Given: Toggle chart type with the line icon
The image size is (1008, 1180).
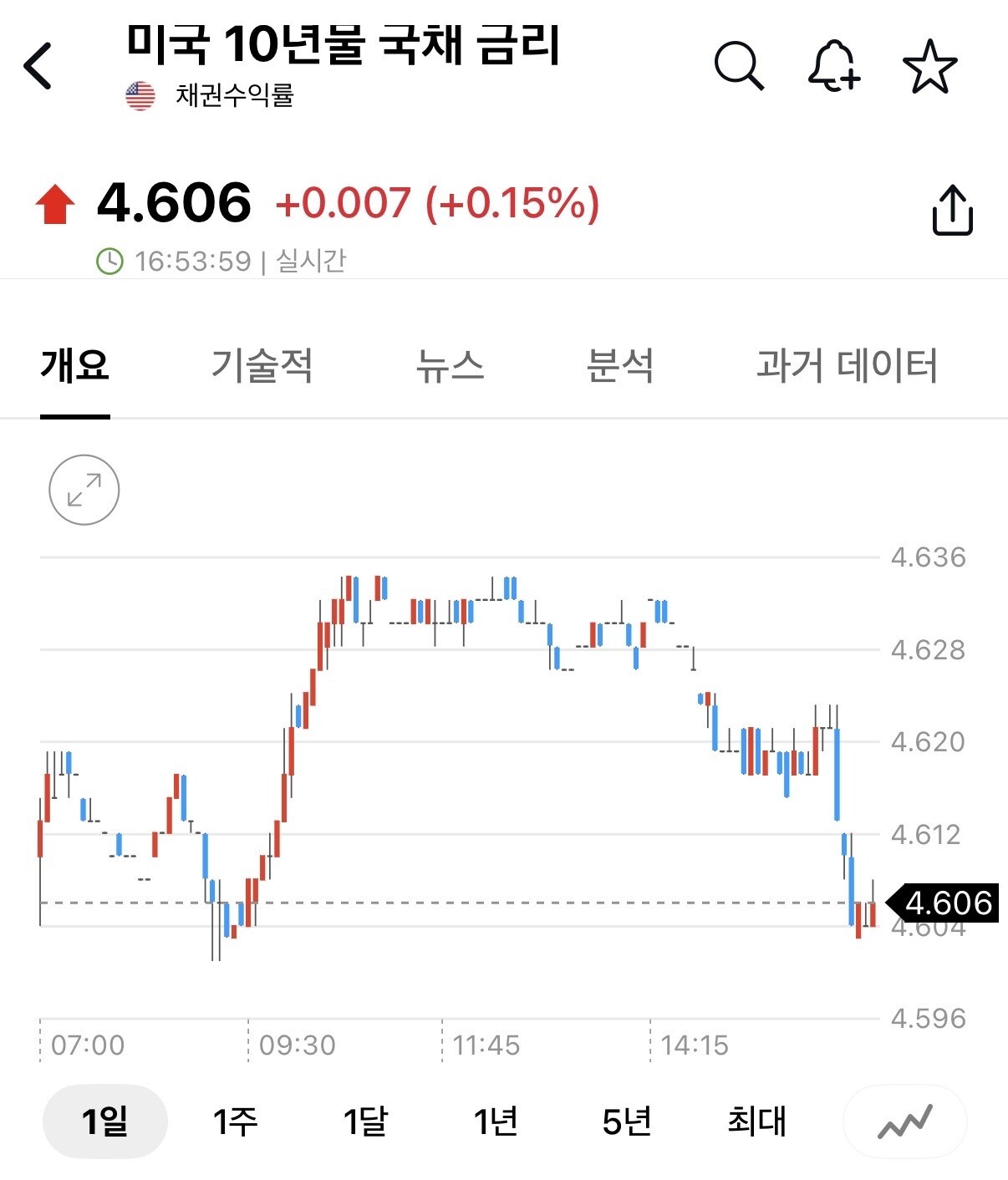Looking at the screenshot, I should coord(905,1121).
